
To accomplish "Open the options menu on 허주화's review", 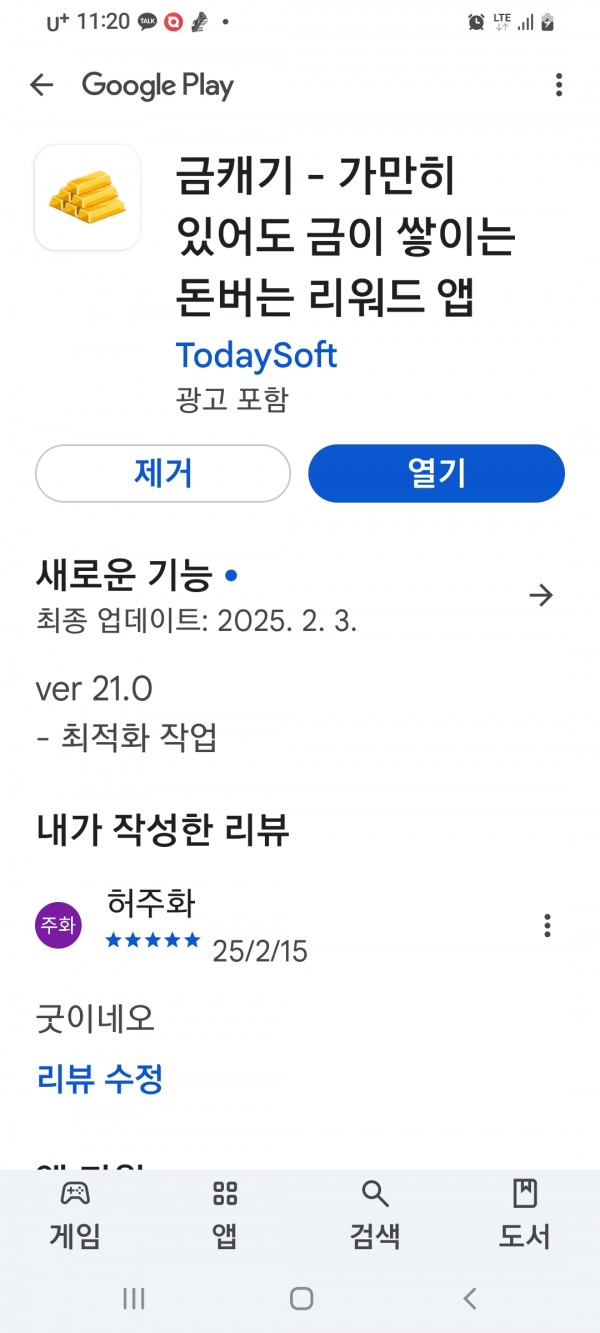I will 547,925.
